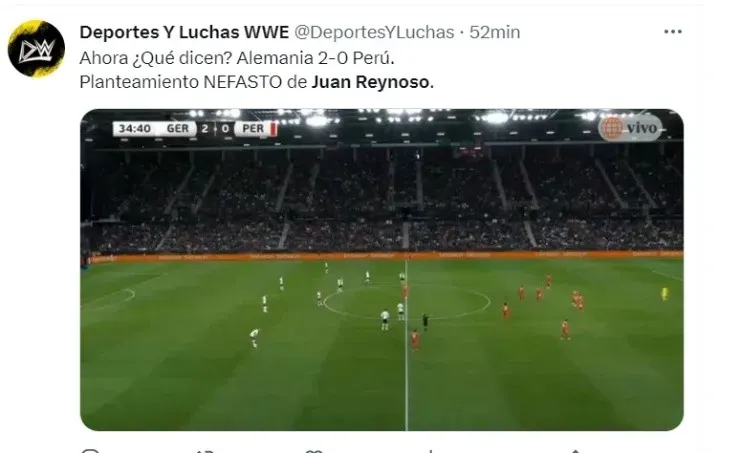Open the 52min timestamp link
This screenshot has height=453, width=740.
(496, 32)
